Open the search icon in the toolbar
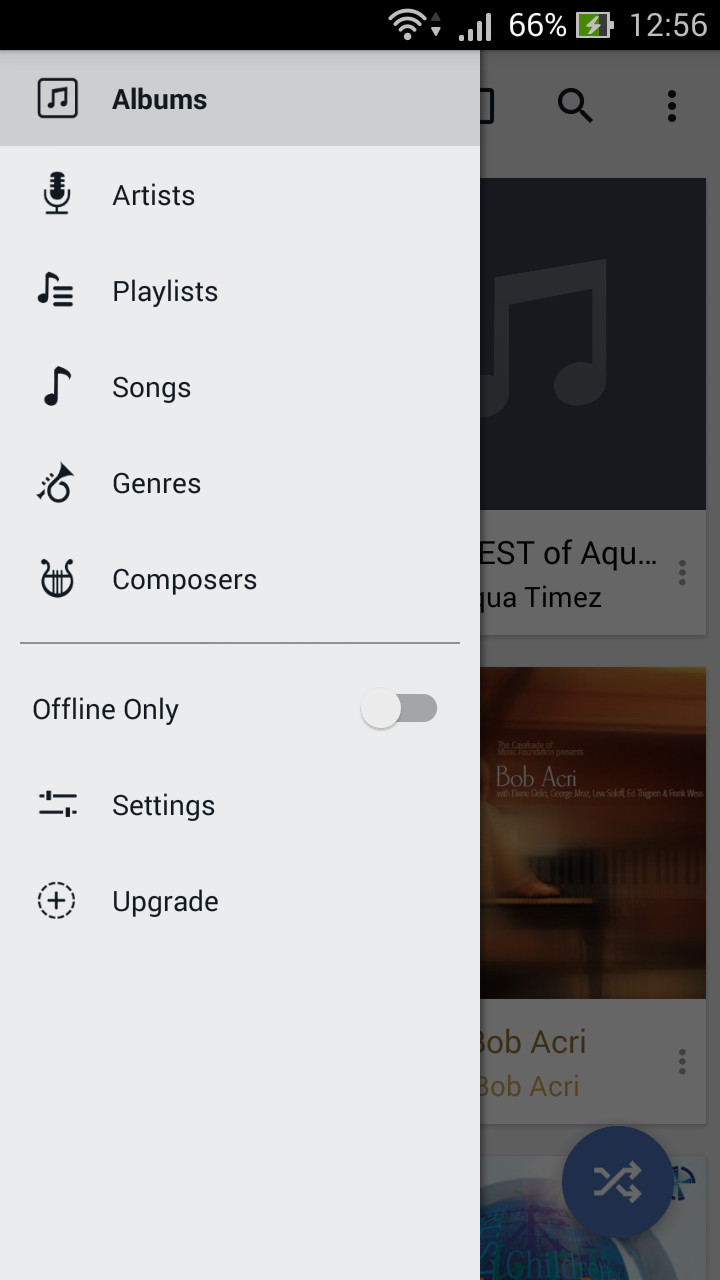 pyautogui.click(x=576, y=105)
